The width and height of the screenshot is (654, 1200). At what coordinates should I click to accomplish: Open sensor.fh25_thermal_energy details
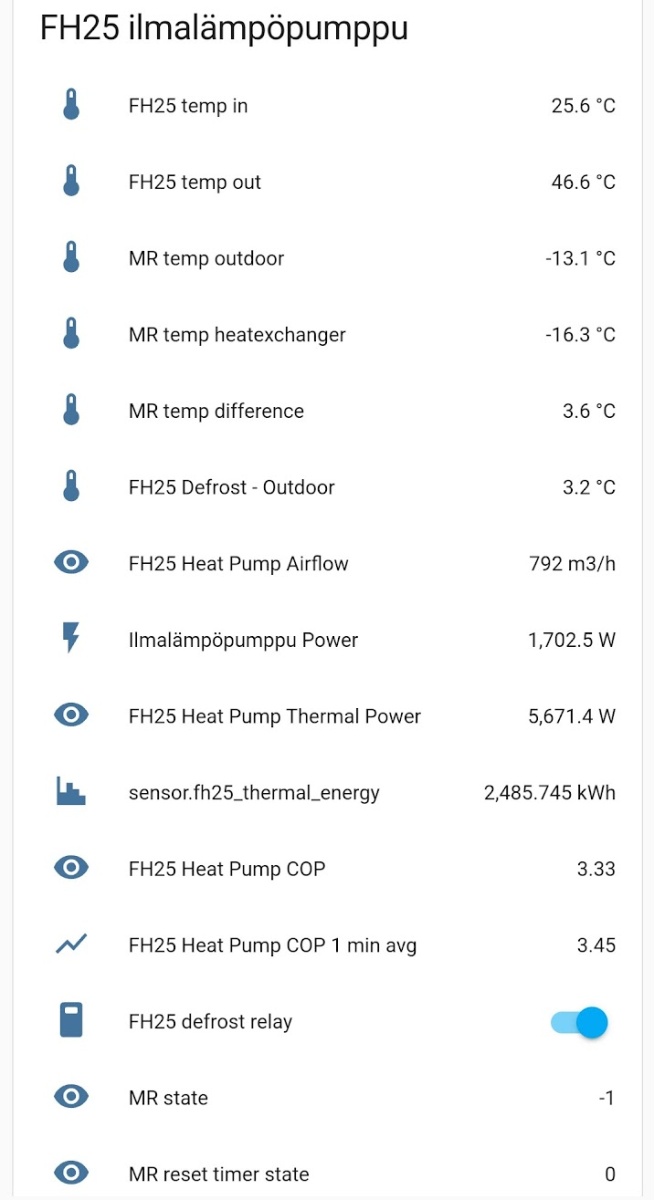254,793
